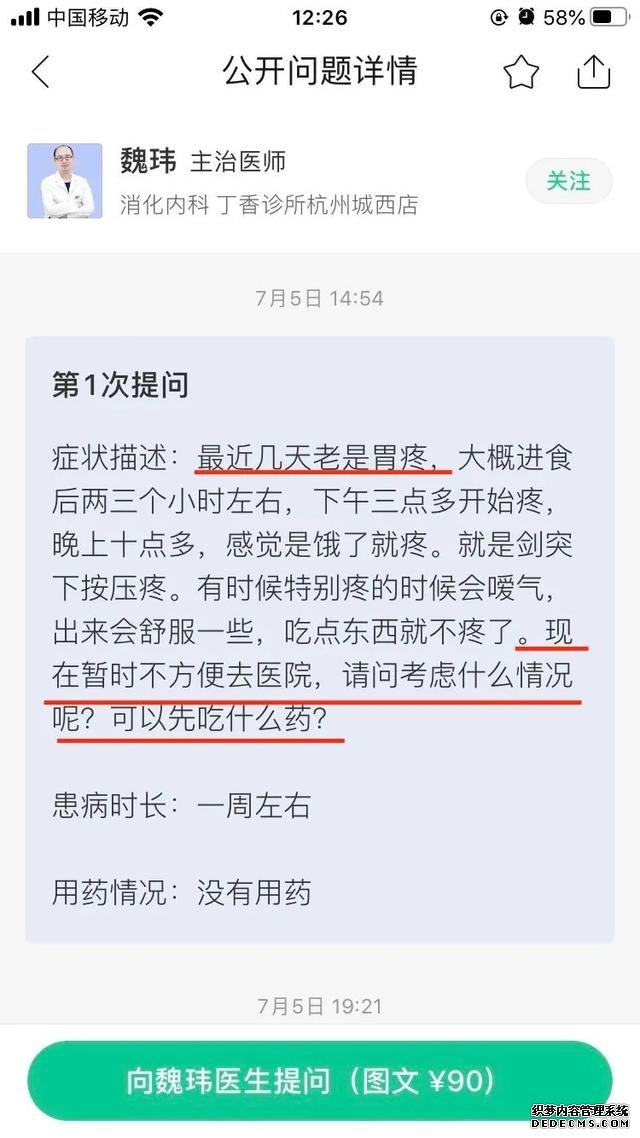Ask doctor 魏玮 a question for ¥90
This screenshot has width=640, height=1138.
click(x=319, y=1081)
